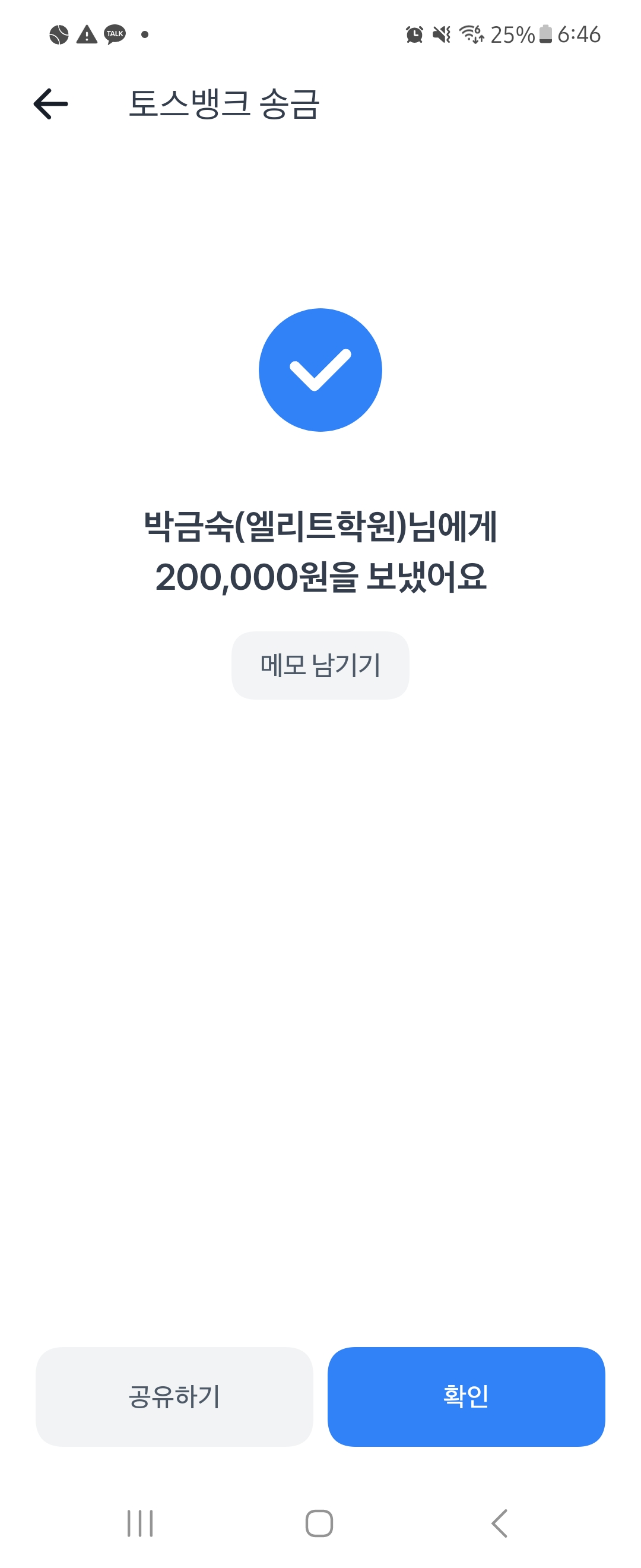The image size is (641, 1568).
Task: Tap the 메모 남기기 button
Action: click(x=320, y=665)
